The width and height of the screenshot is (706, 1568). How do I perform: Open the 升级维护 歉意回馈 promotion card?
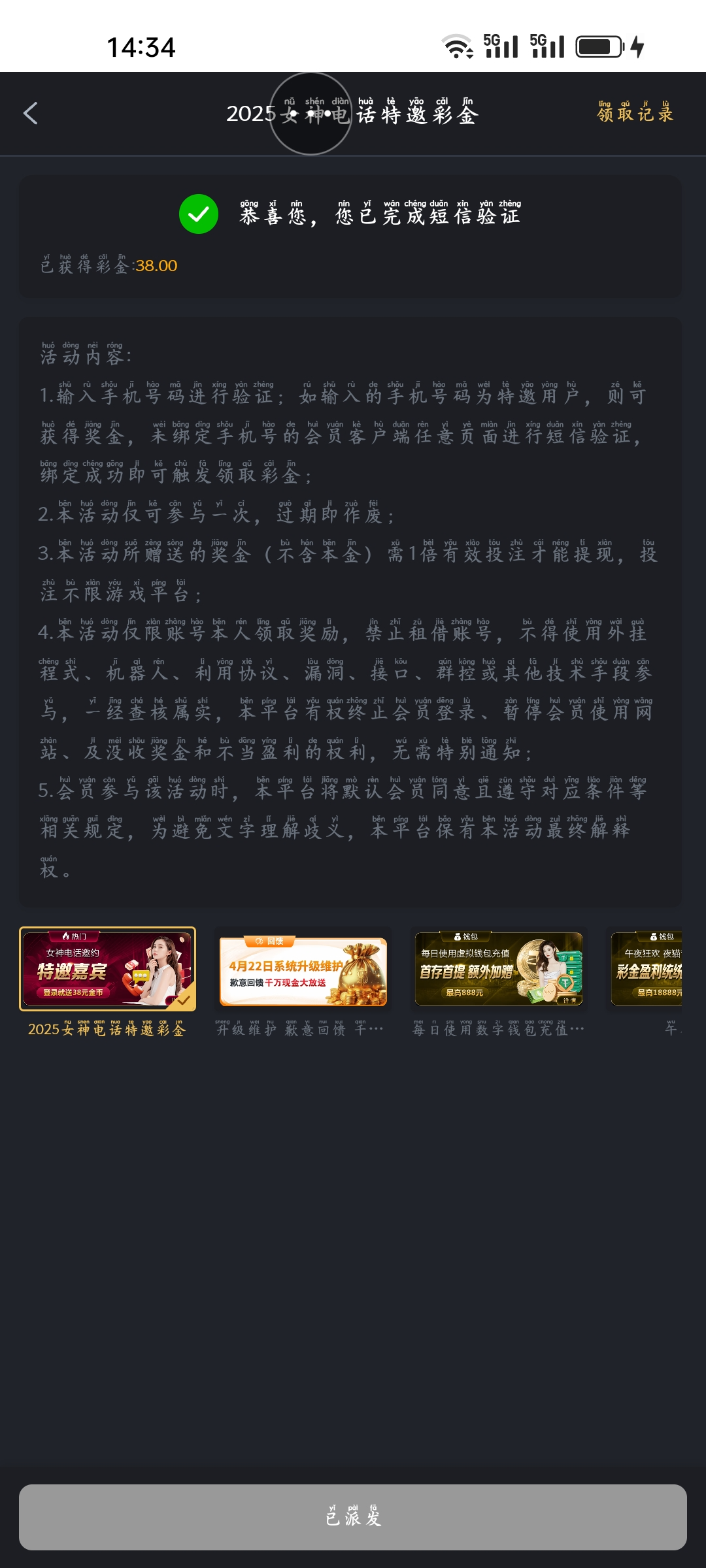tap(303, 972)
